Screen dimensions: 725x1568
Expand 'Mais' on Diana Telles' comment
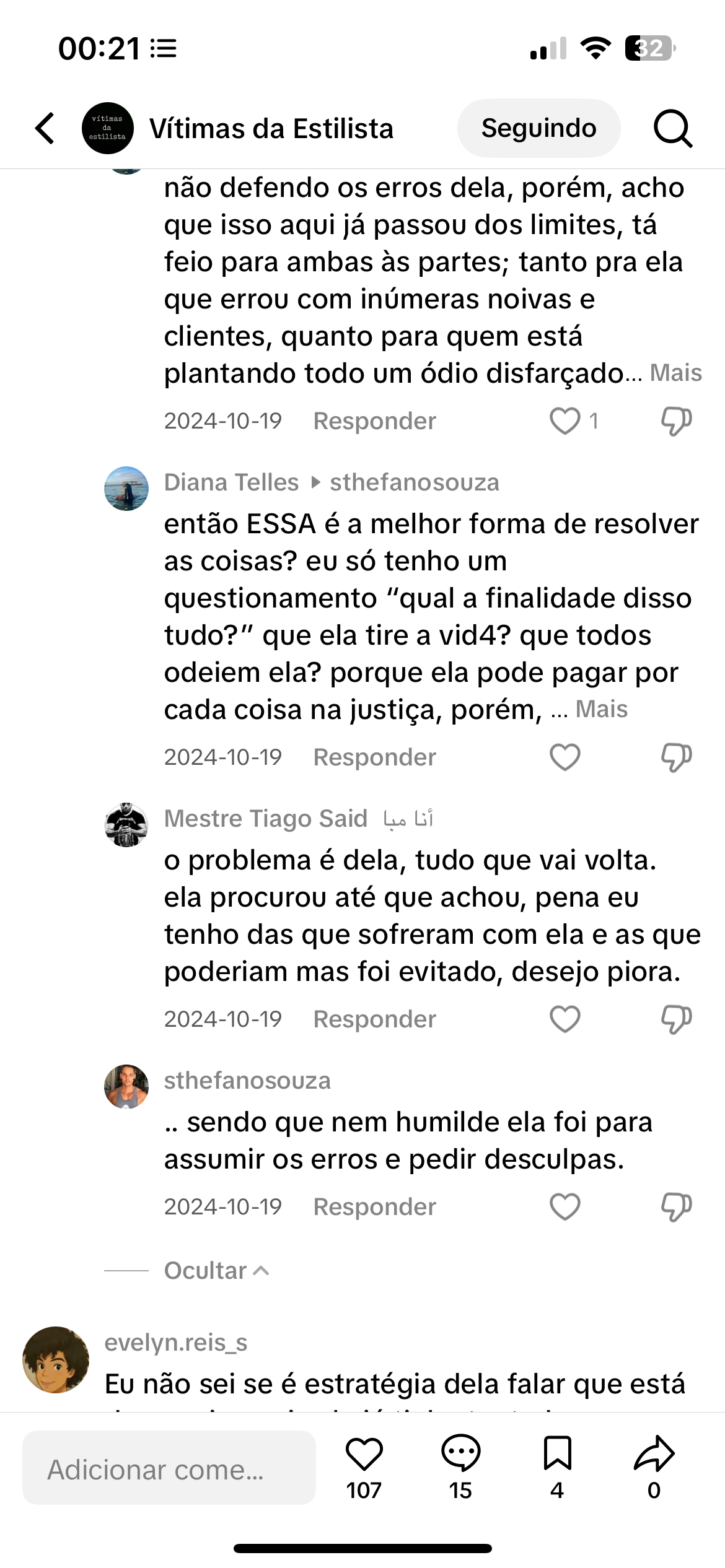click(x=601, y=709)
